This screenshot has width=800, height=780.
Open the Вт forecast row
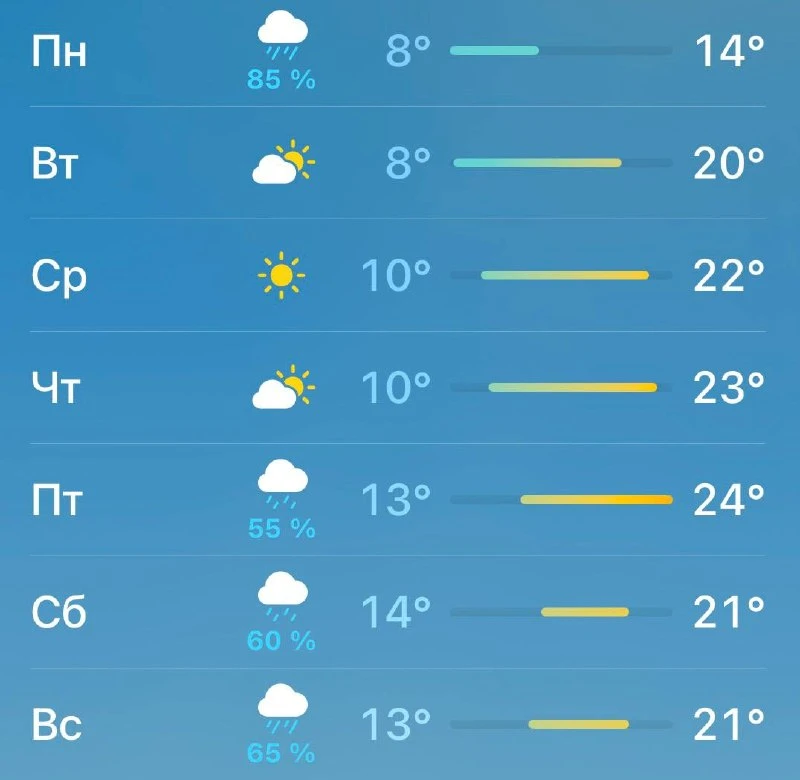point(398,163)
